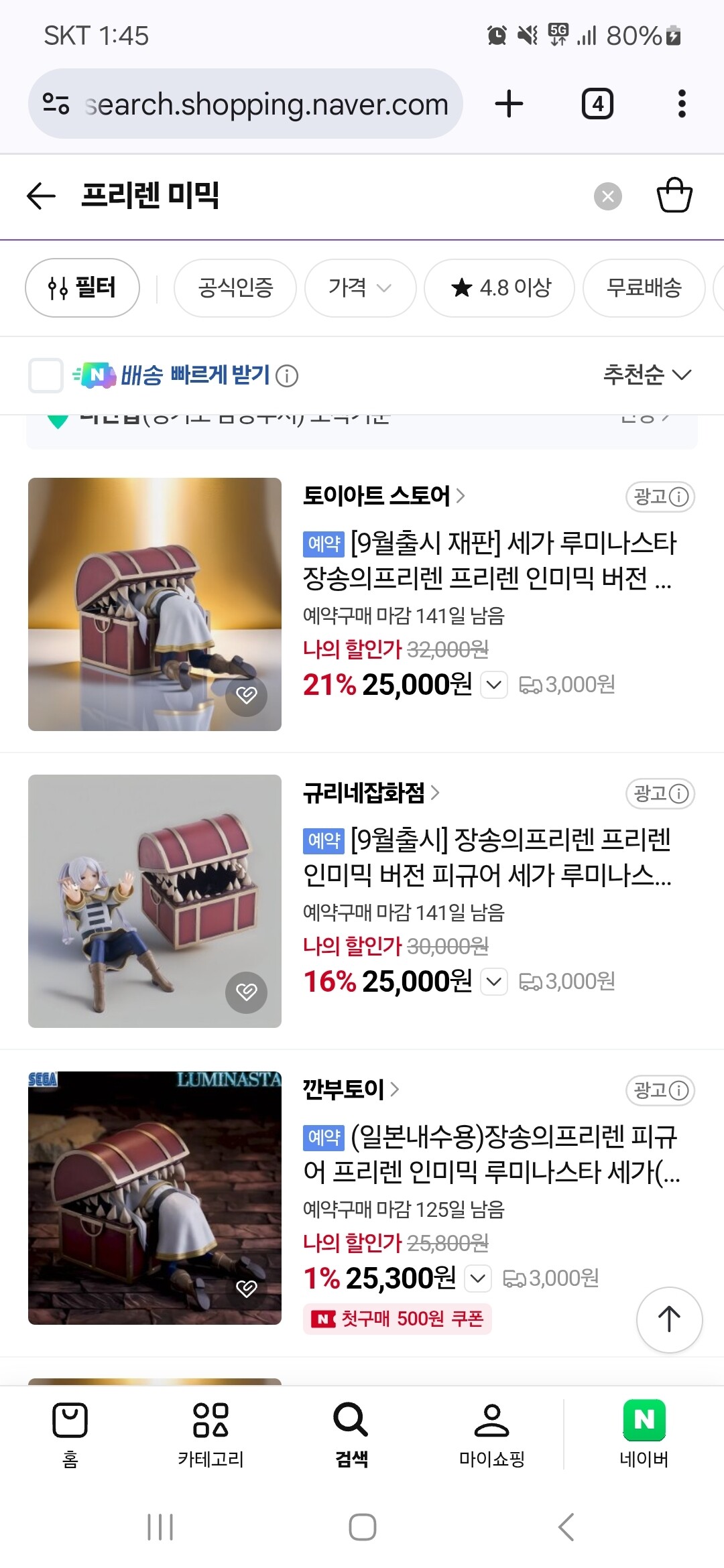The width and height of the screenshot is (724, 1568).
Task: Select the 공식인증 filter chip
Action: (235, 288)
